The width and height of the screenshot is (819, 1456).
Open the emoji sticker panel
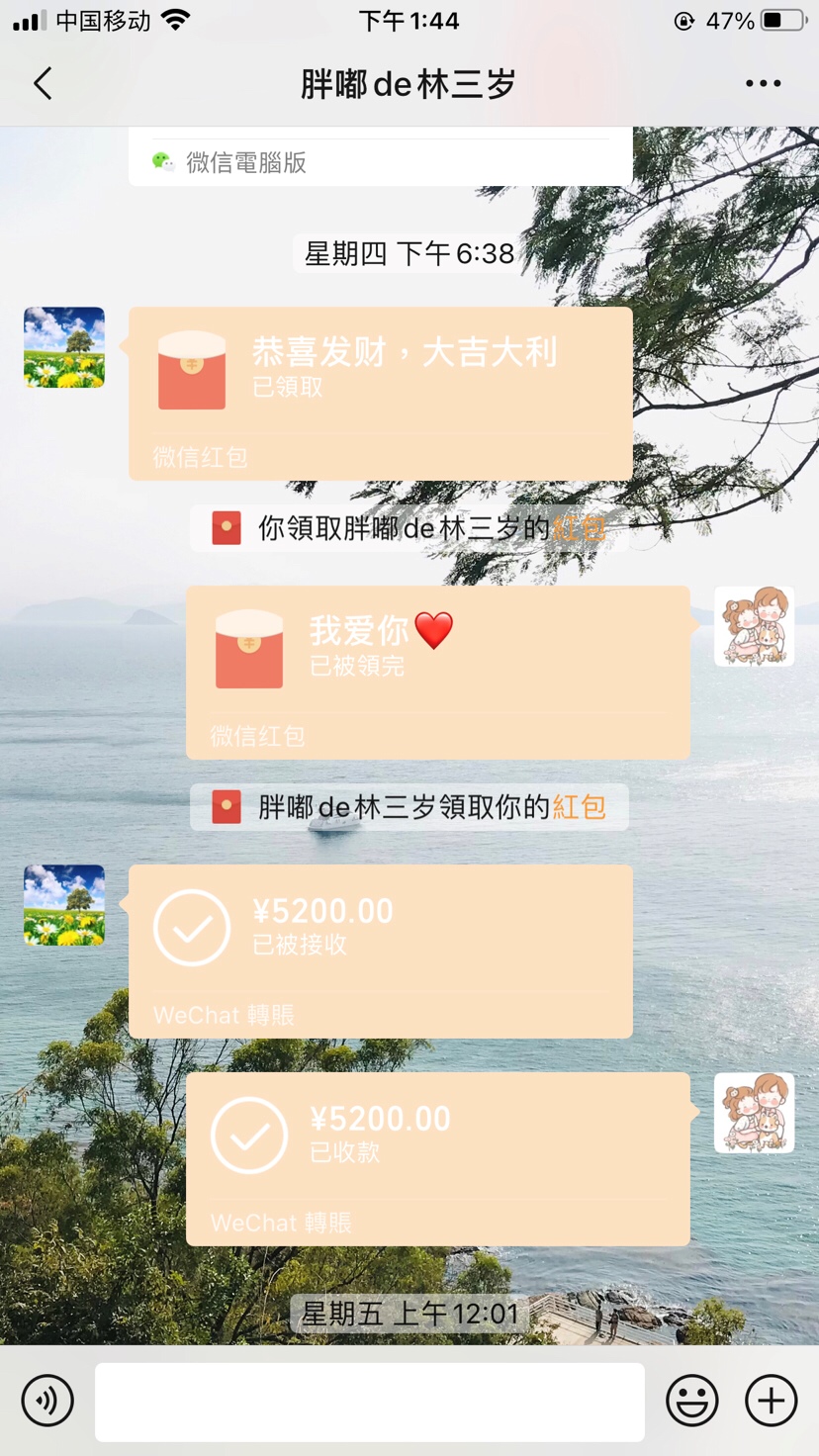[691, 1401]
